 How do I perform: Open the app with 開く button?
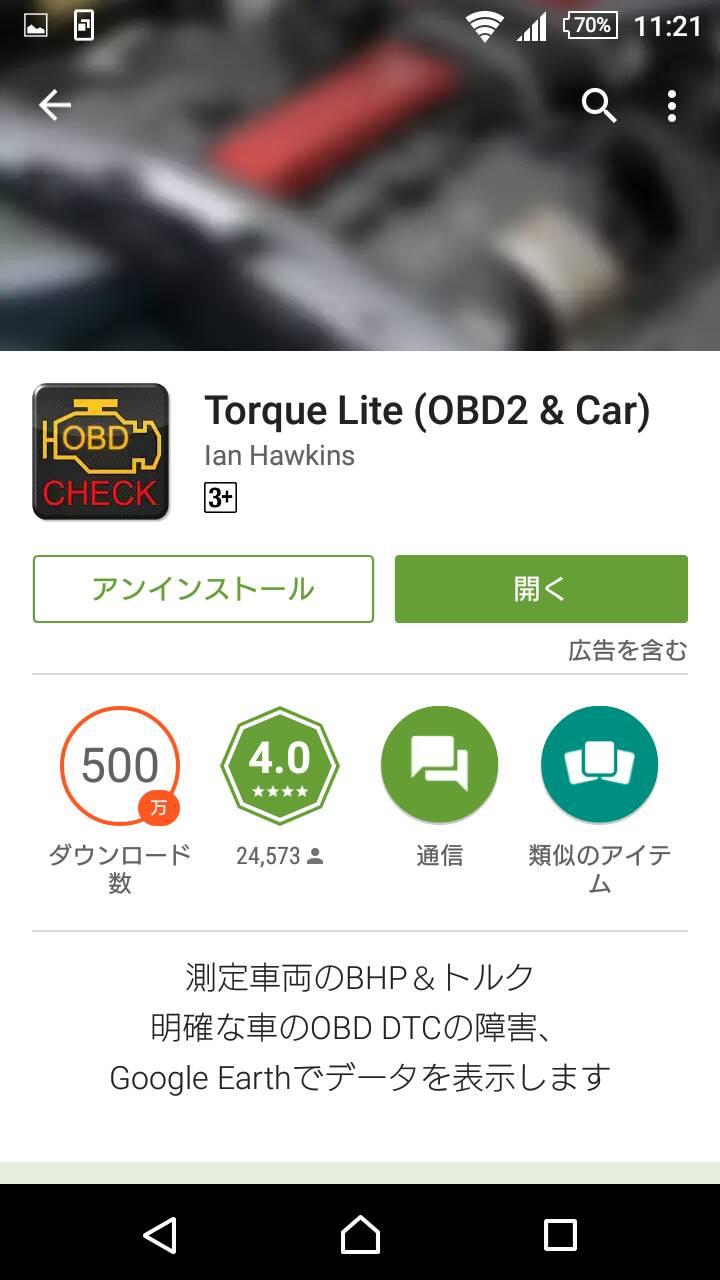(x=541, y=589)
